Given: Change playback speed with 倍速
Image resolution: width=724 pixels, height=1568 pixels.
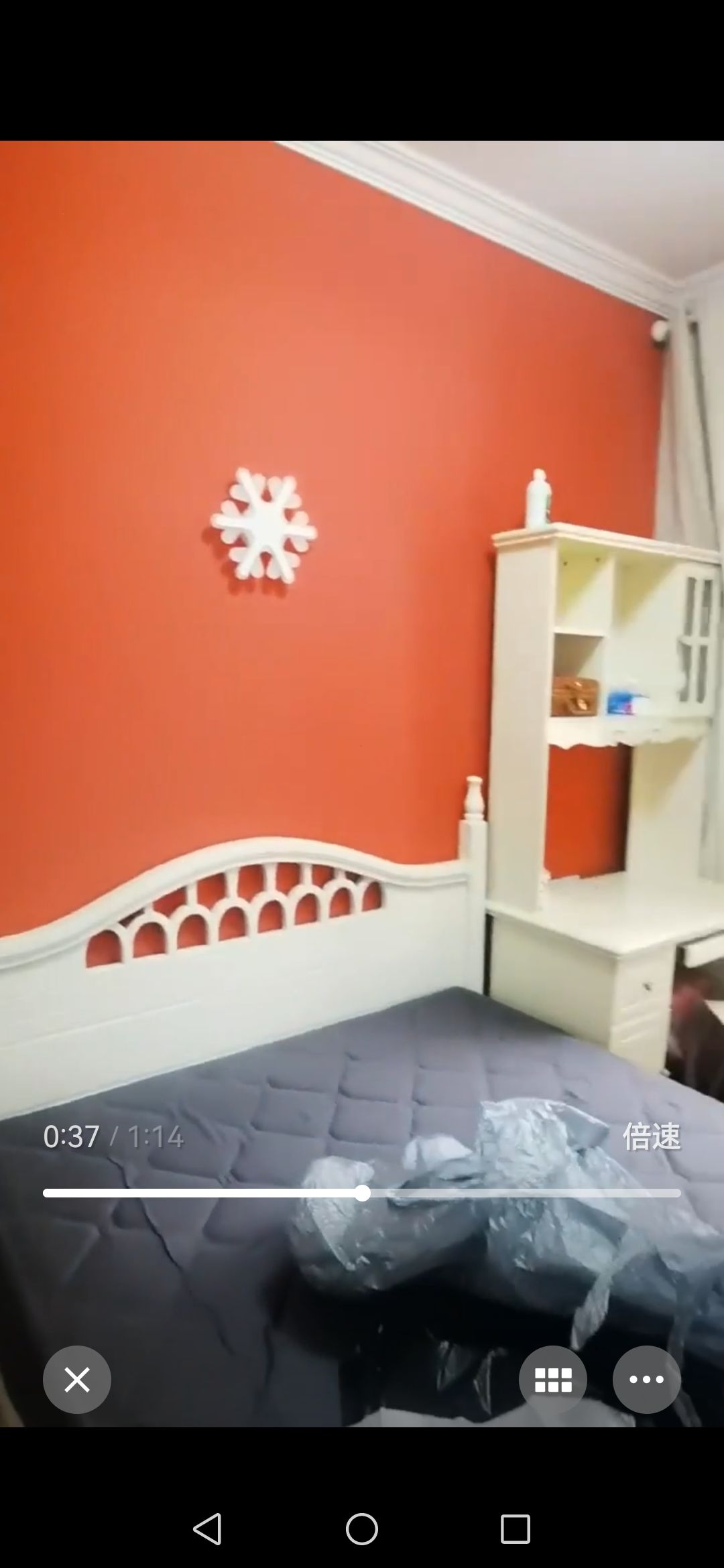Looking at the screenshot, I should 652,1136.
